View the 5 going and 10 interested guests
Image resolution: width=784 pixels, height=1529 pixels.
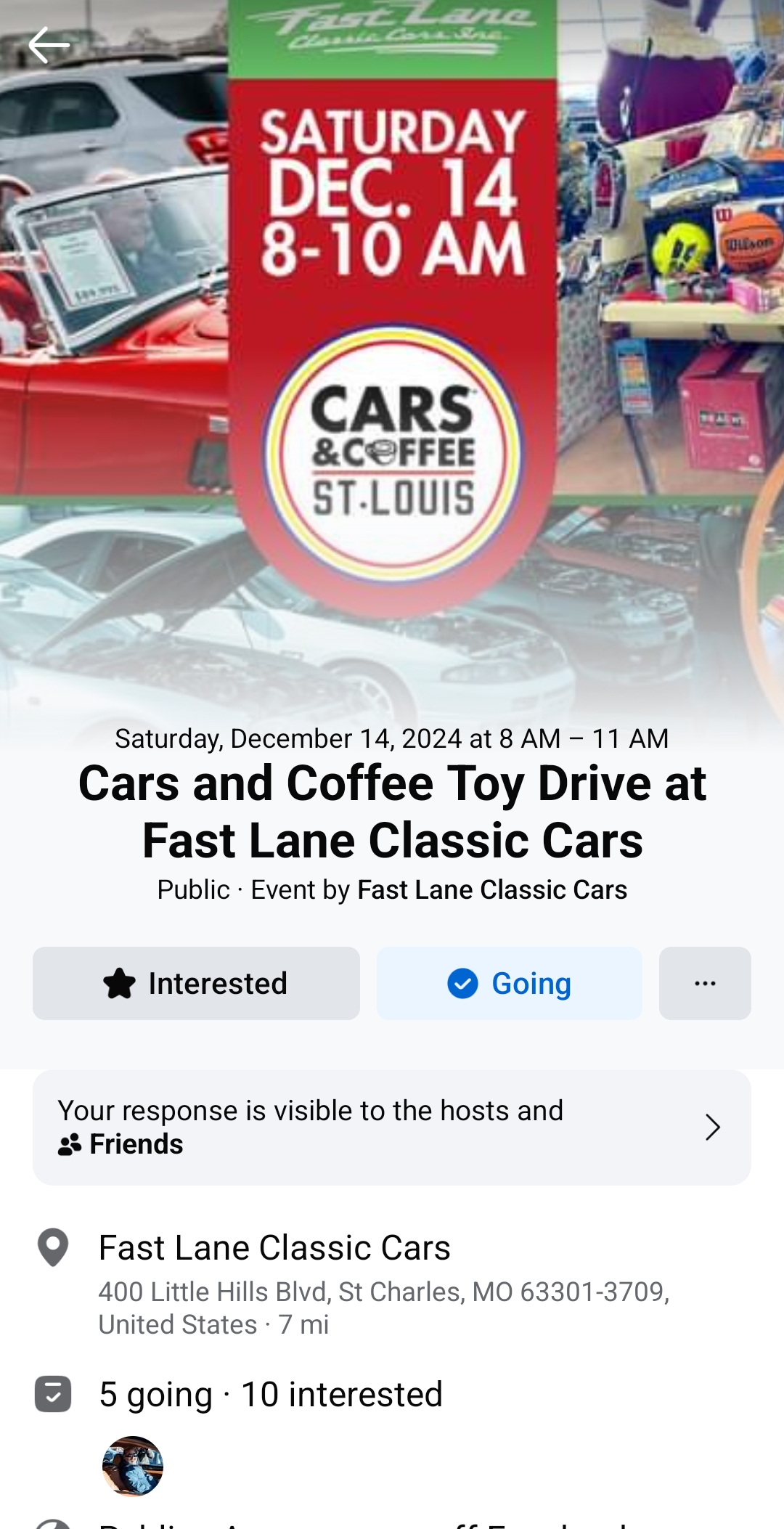271,1394
